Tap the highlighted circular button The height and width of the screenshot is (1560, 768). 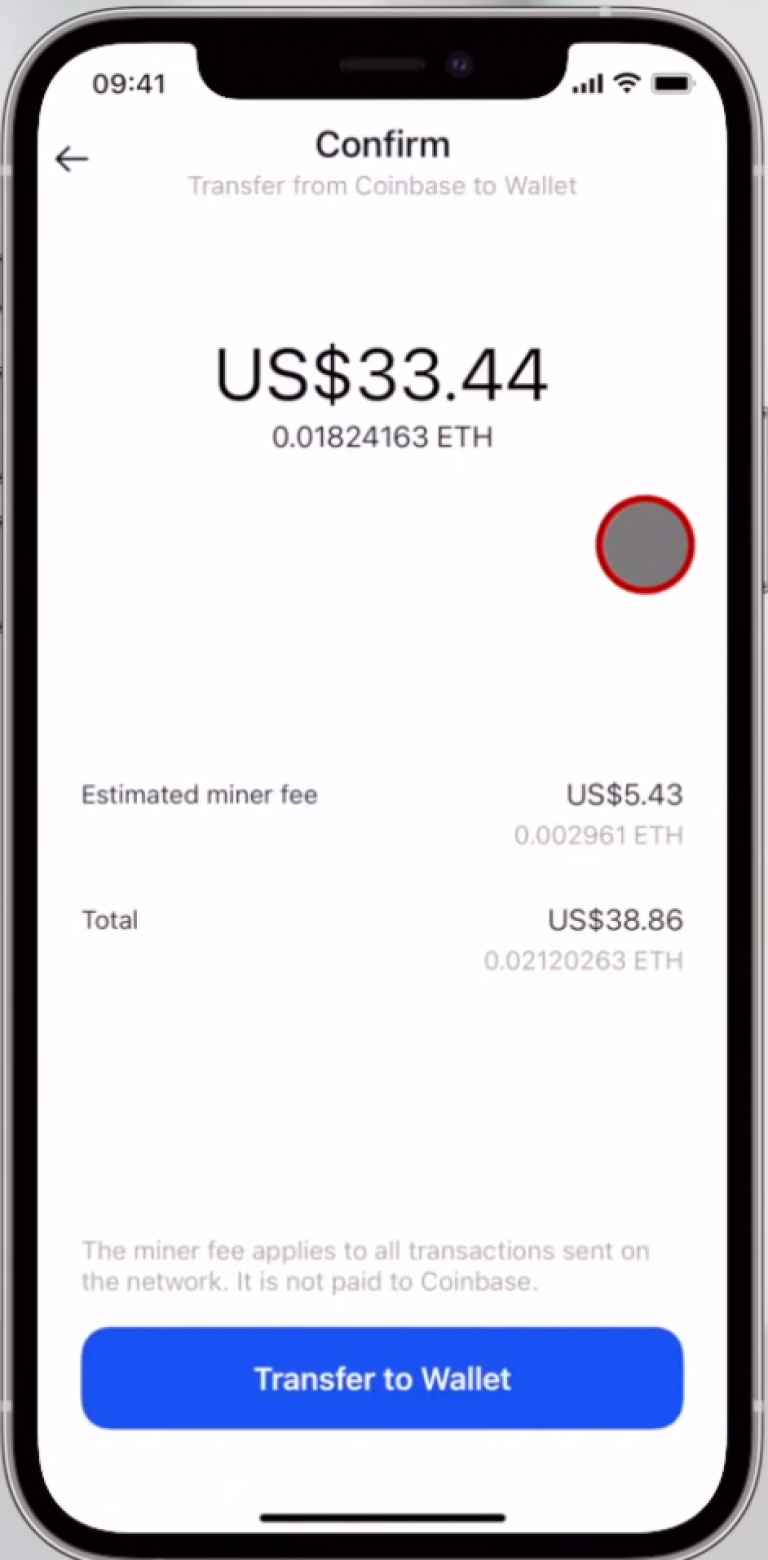click(x=644, y=545)
